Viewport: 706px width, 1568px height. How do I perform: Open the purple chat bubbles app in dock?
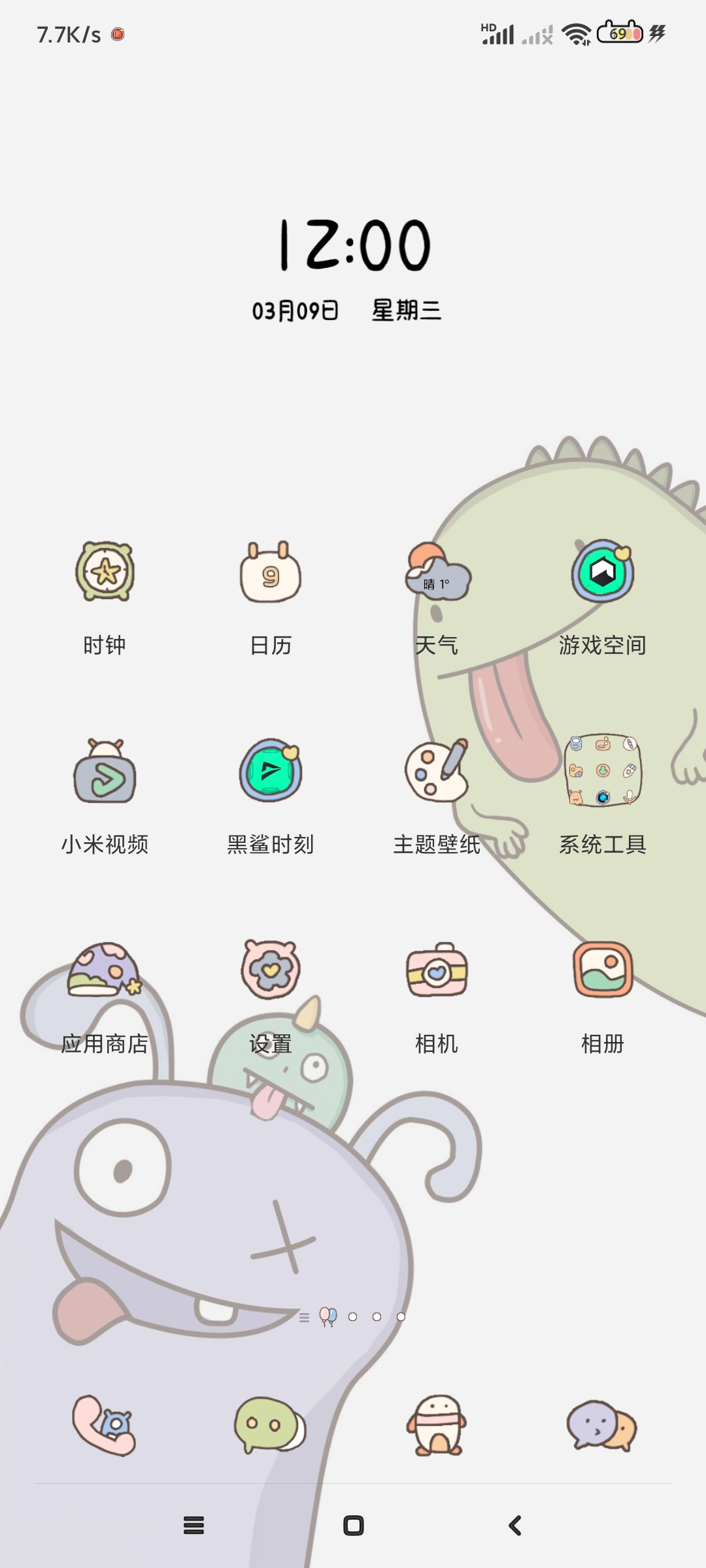603,1426
